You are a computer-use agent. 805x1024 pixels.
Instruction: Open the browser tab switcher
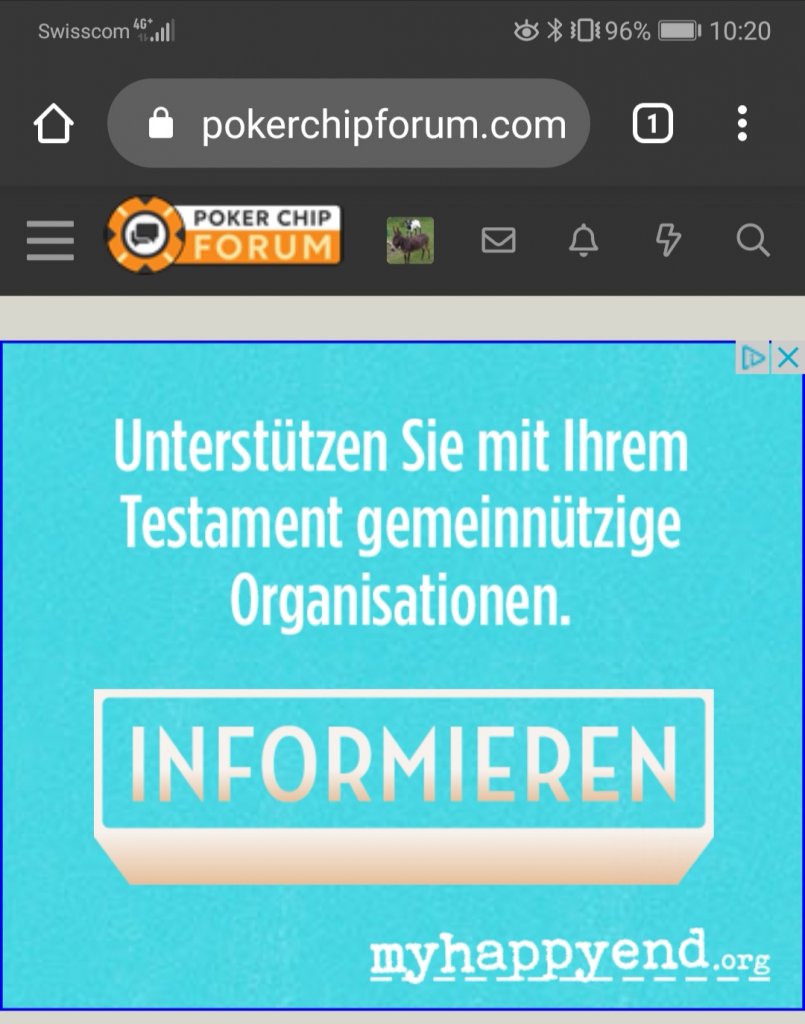tap(652, 125)
